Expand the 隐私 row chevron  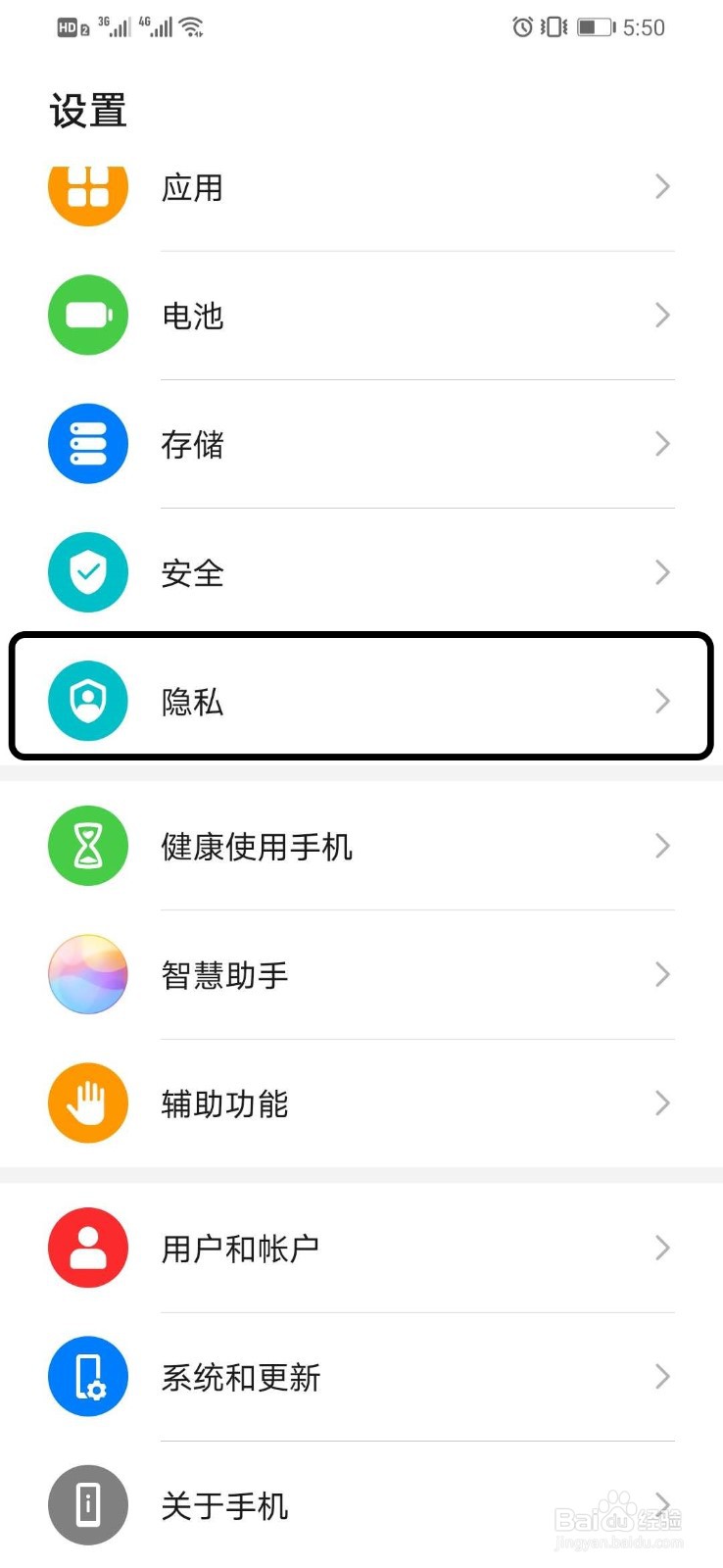coord(662,700)
